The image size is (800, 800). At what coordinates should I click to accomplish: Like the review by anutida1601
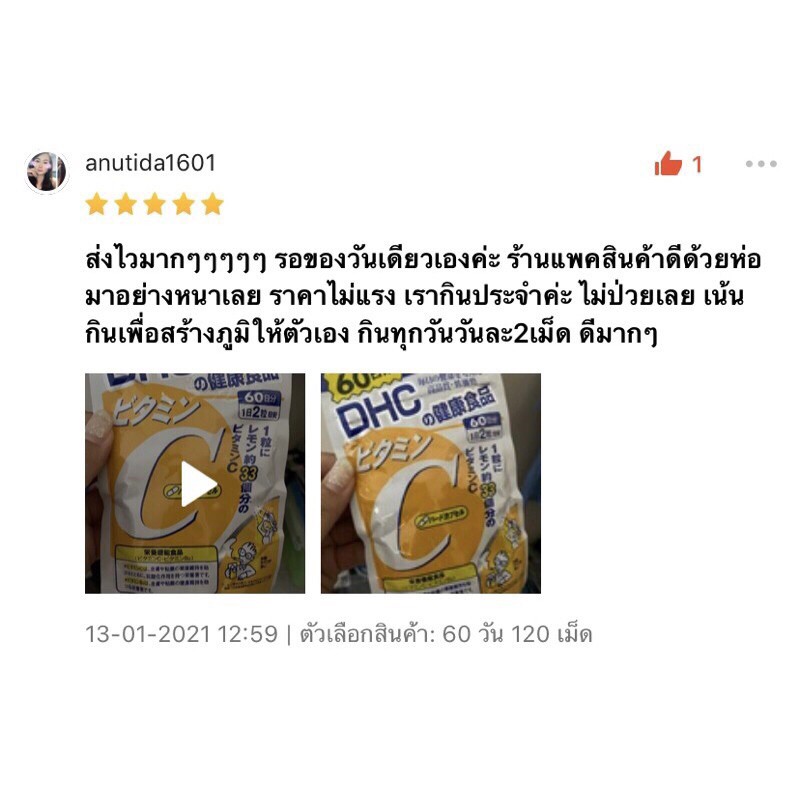pos(667,165)
